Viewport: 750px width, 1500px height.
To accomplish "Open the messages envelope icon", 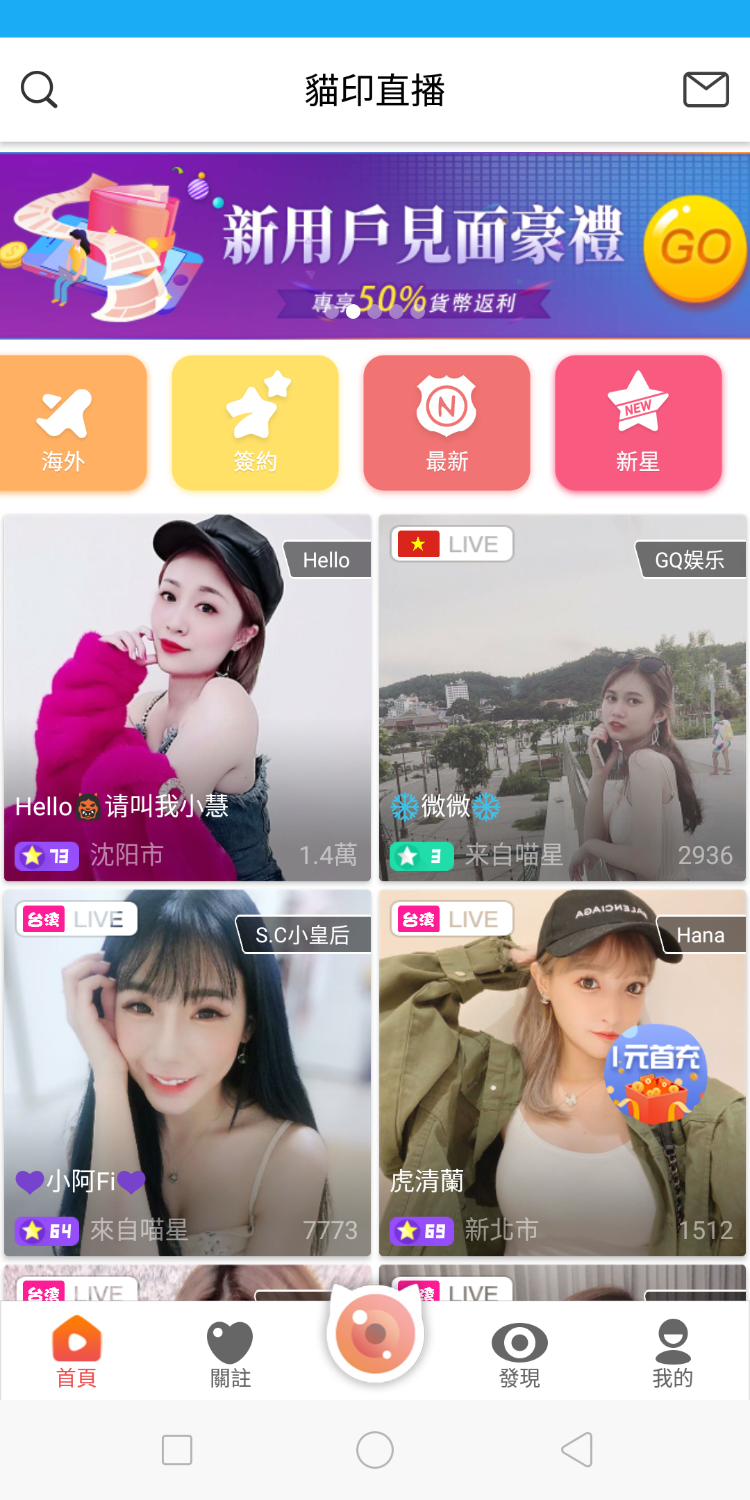I will (706, 90).
